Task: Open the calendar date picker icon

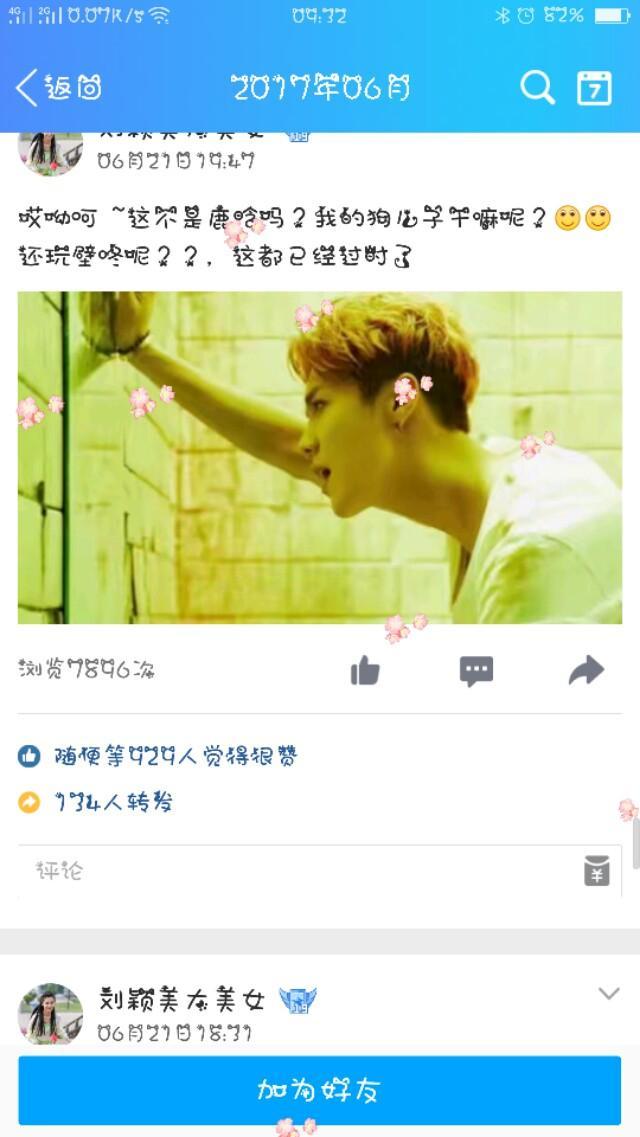Action: point(594,88)
